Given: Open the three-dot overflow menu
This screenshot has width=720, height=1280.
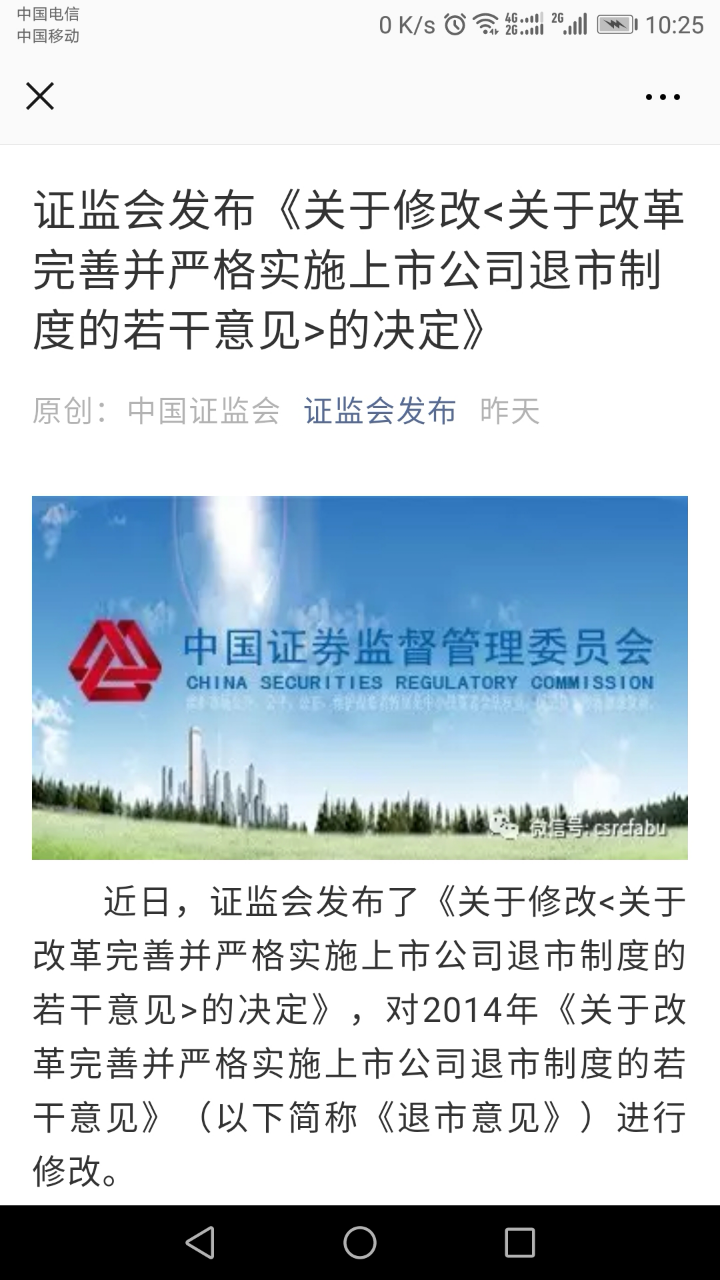Looking at the screenshot, I should (662, 97).
